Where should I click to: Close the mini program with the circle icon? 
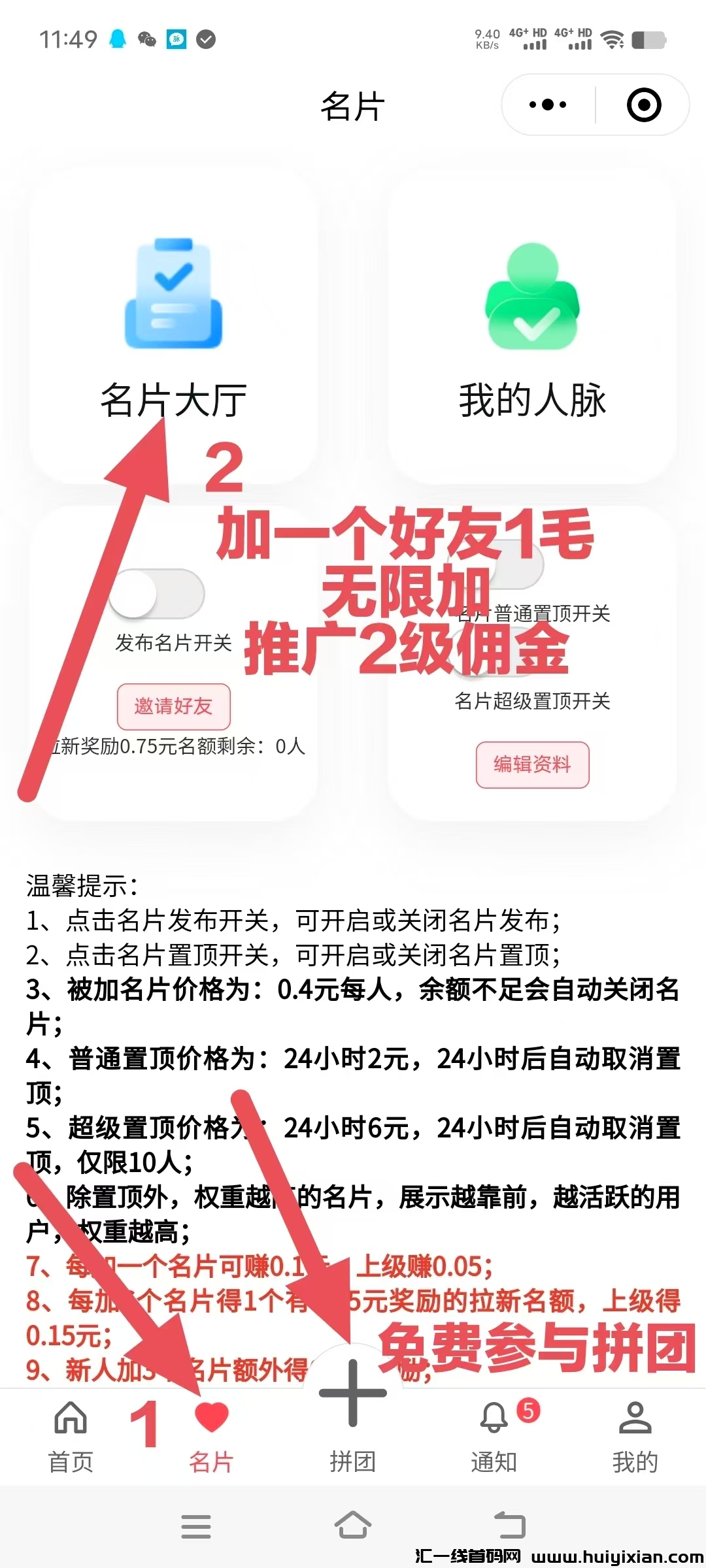[x=643, y=105]
